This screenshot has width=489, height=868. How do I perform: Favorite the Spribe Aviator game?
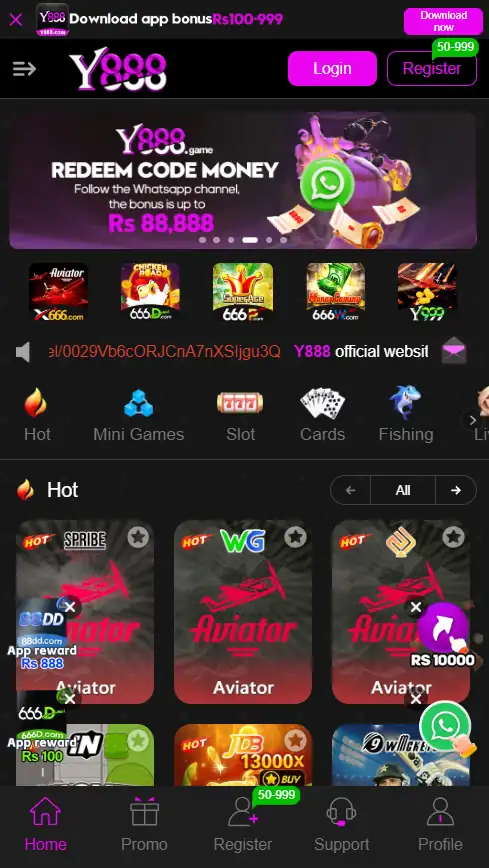[138, 536]
